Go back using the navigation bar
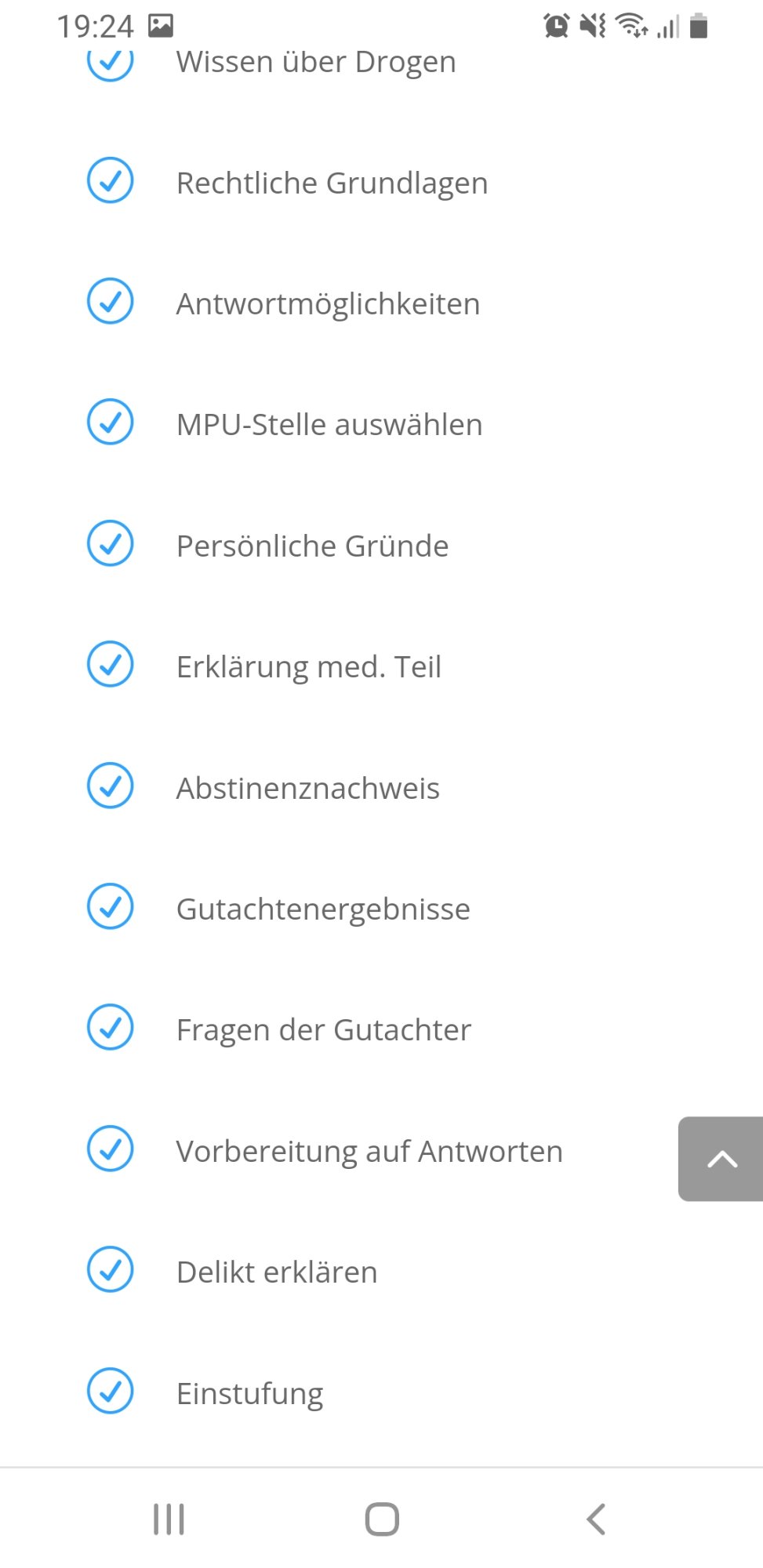 tap(596, 1519)
